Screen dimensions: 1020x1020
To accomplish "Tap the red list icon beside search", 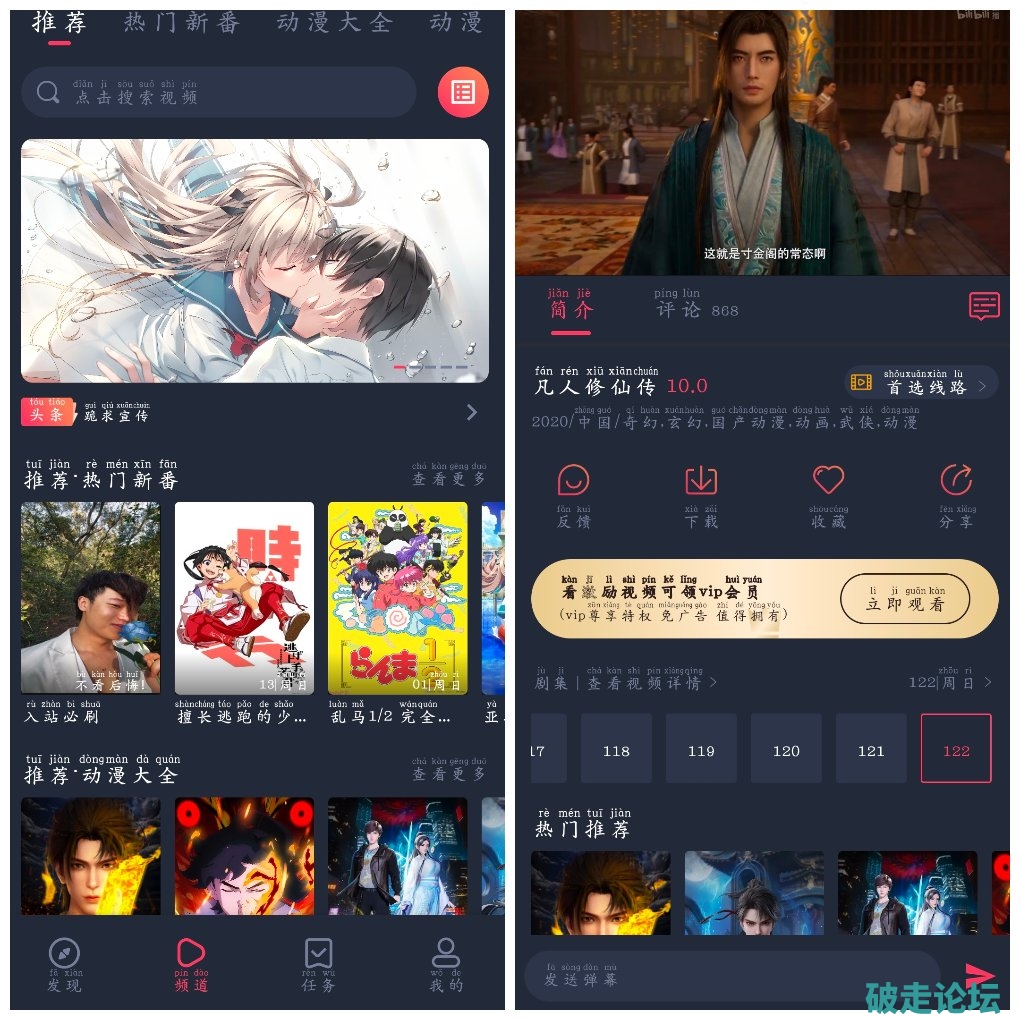I will pyautogui.click(x=462, y=92).
